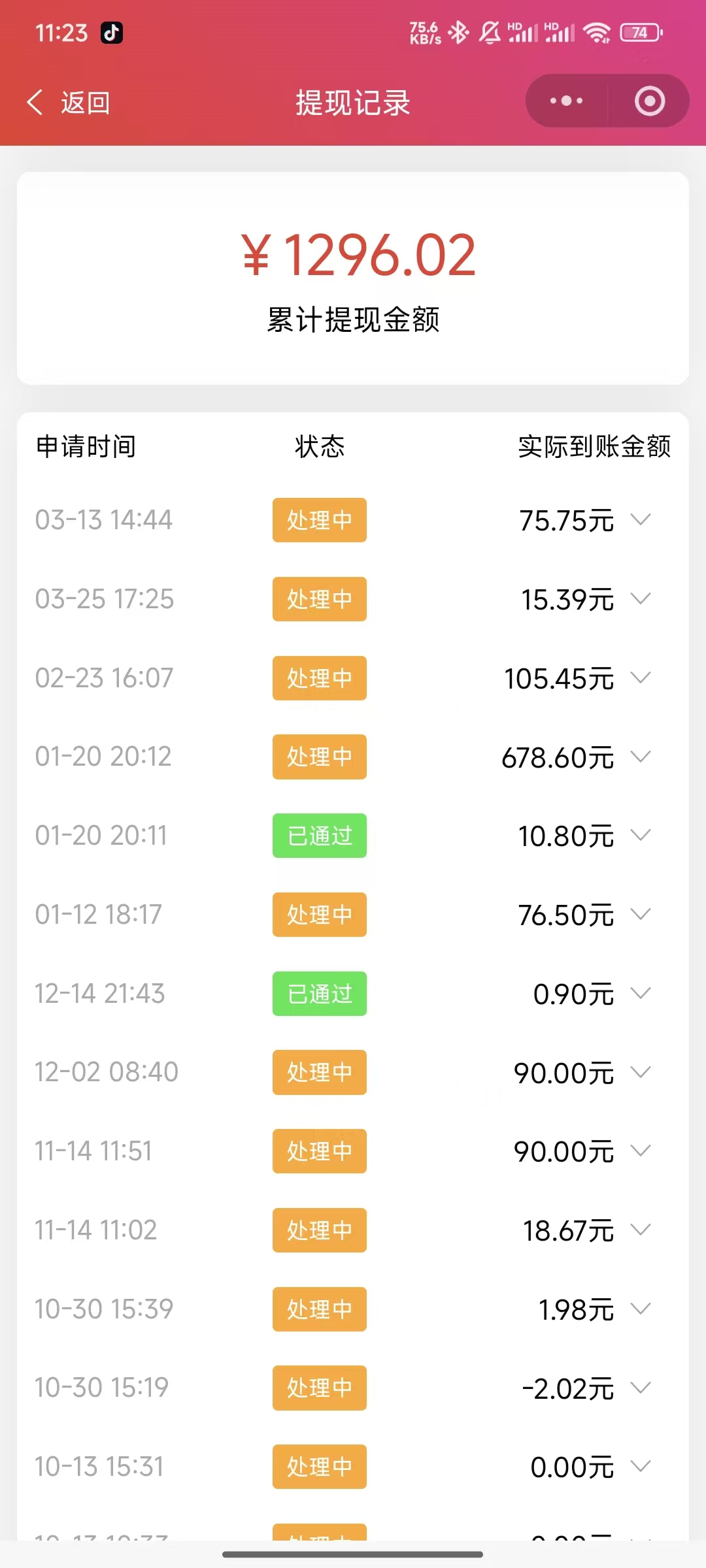706x1568 pixels.
Task: Expand the 10-13 15:31 withdrawal record
Action: pyautogui.click(x=641, y=1467)
